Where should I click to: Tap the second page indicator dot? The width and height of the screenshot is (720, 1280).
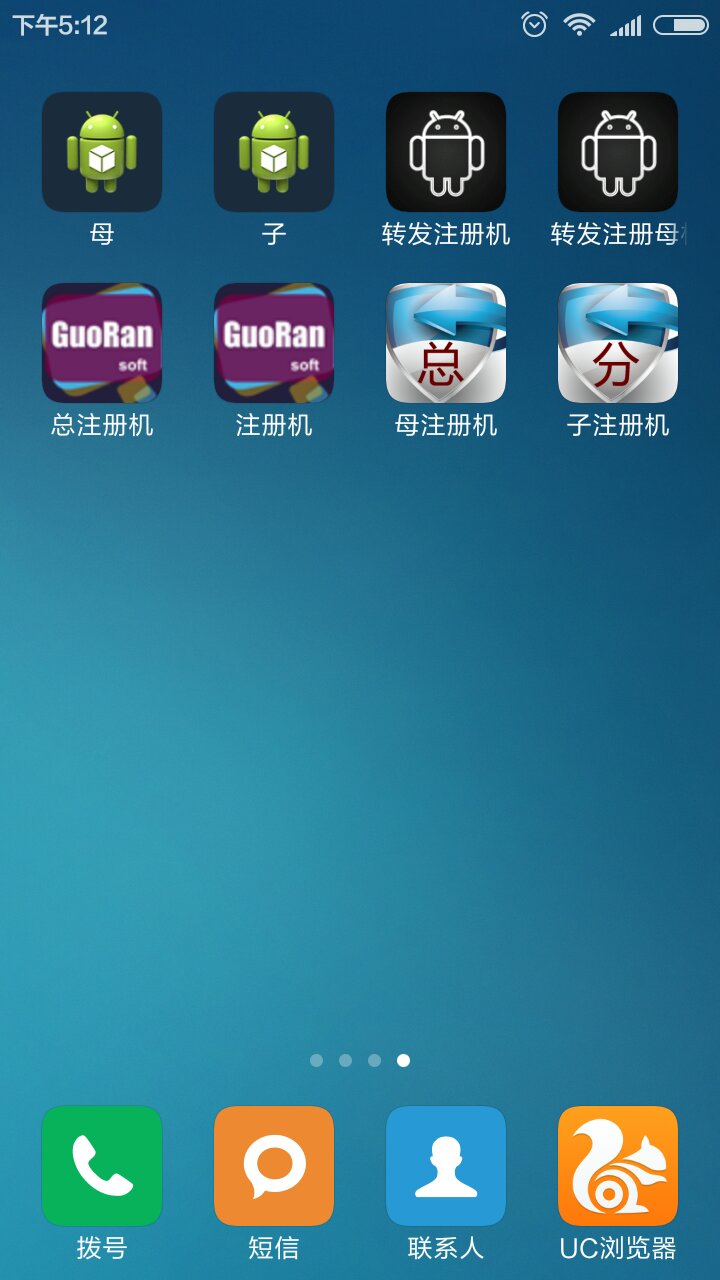(346, 1060)
